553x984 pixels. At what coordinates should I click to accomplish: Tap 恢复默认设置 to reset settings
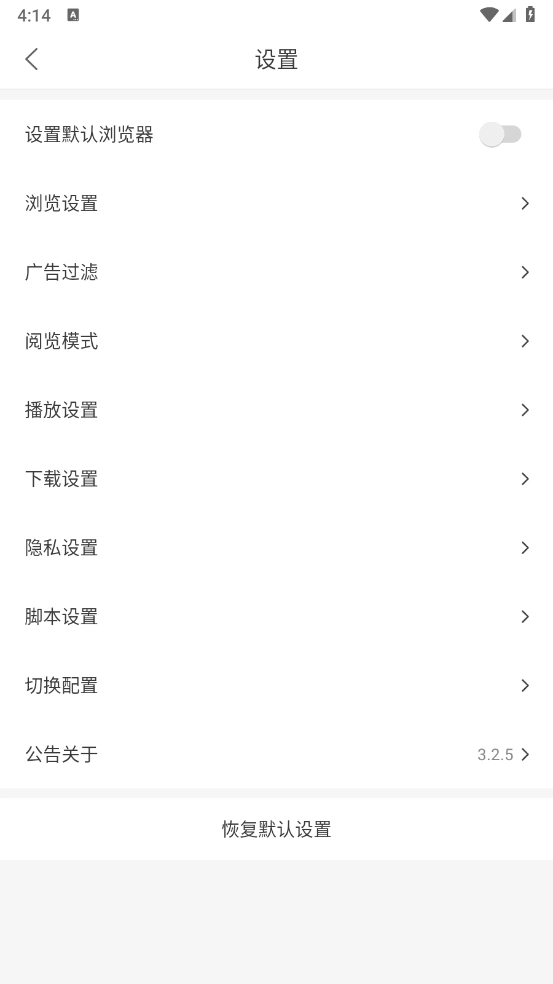pos(276,829)
